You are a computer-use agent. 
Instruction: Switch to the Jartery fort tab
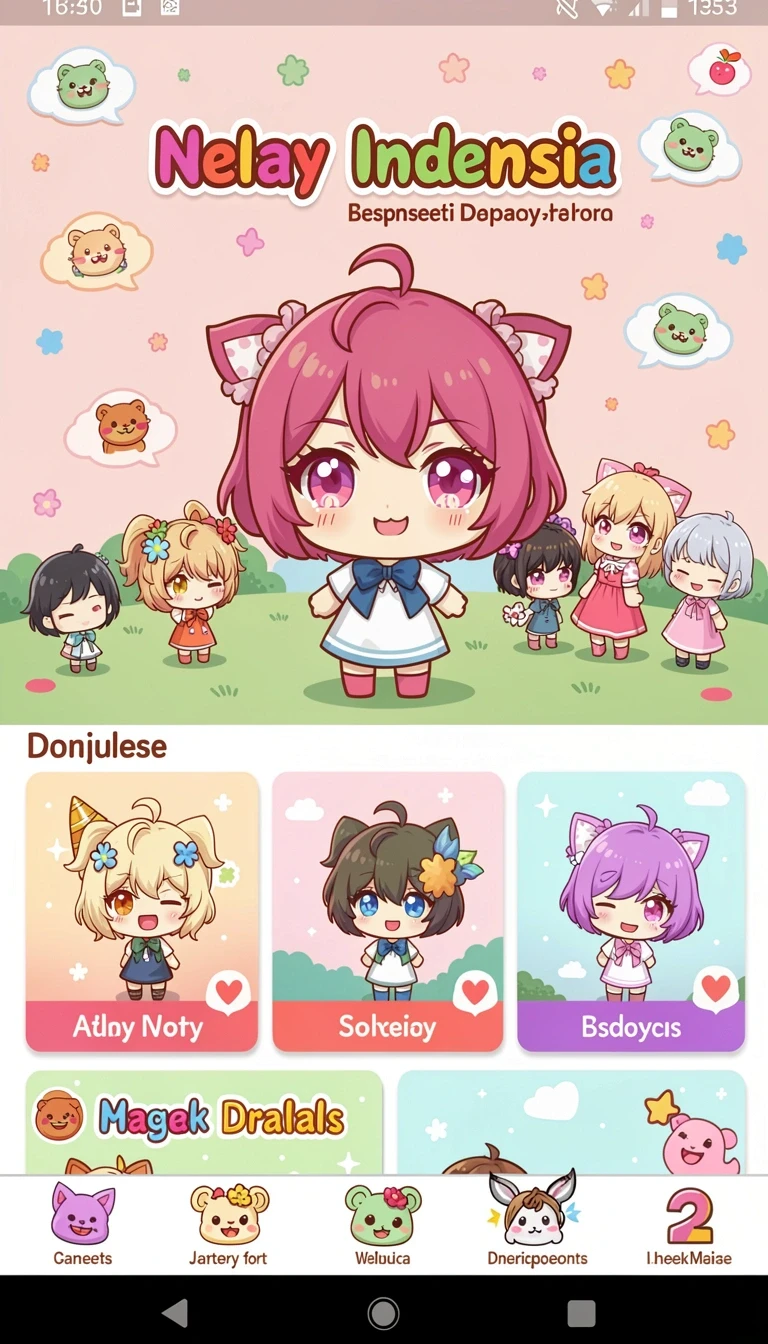pyautogui.click(x=229, y=1224)
